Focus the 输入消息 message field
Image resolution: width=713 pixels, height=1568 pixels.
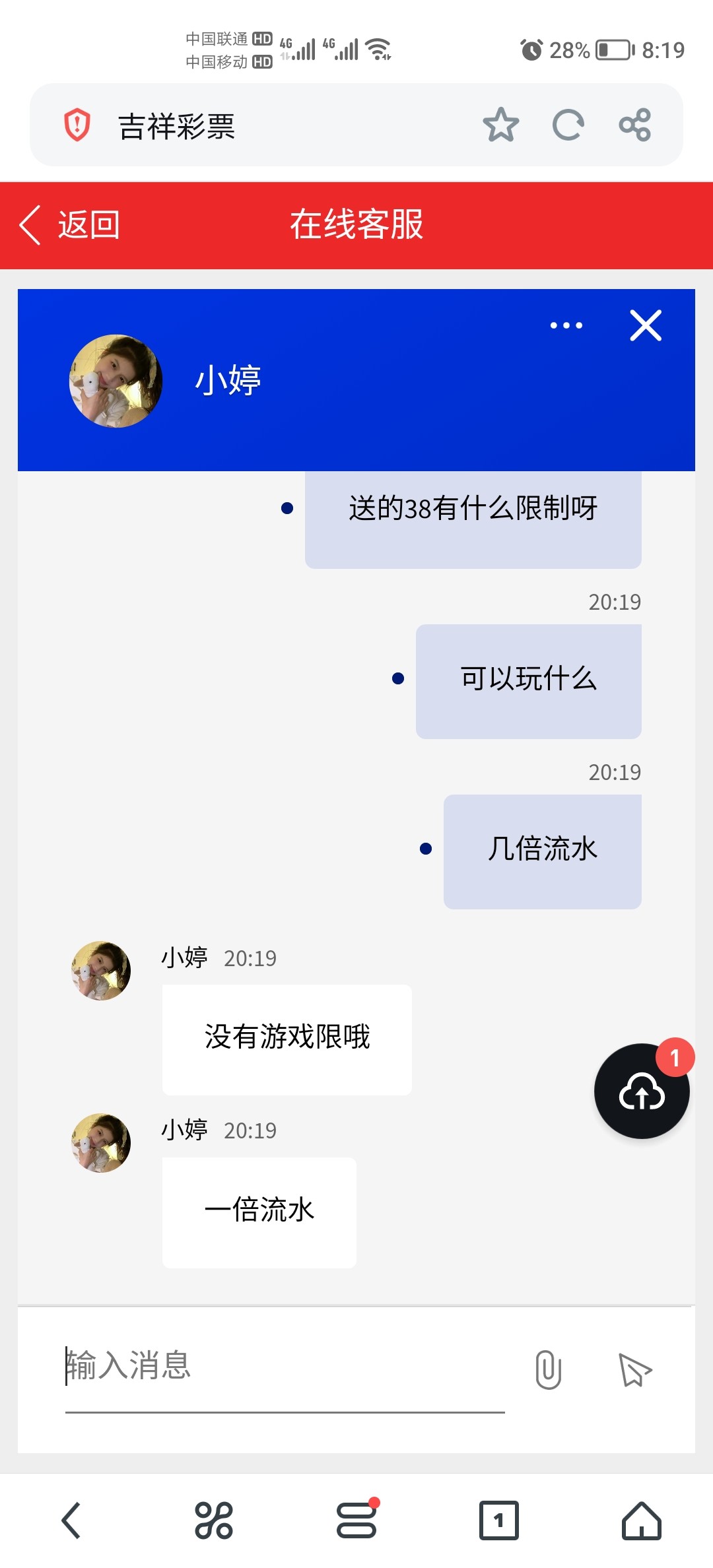[x=284, y=1366]
